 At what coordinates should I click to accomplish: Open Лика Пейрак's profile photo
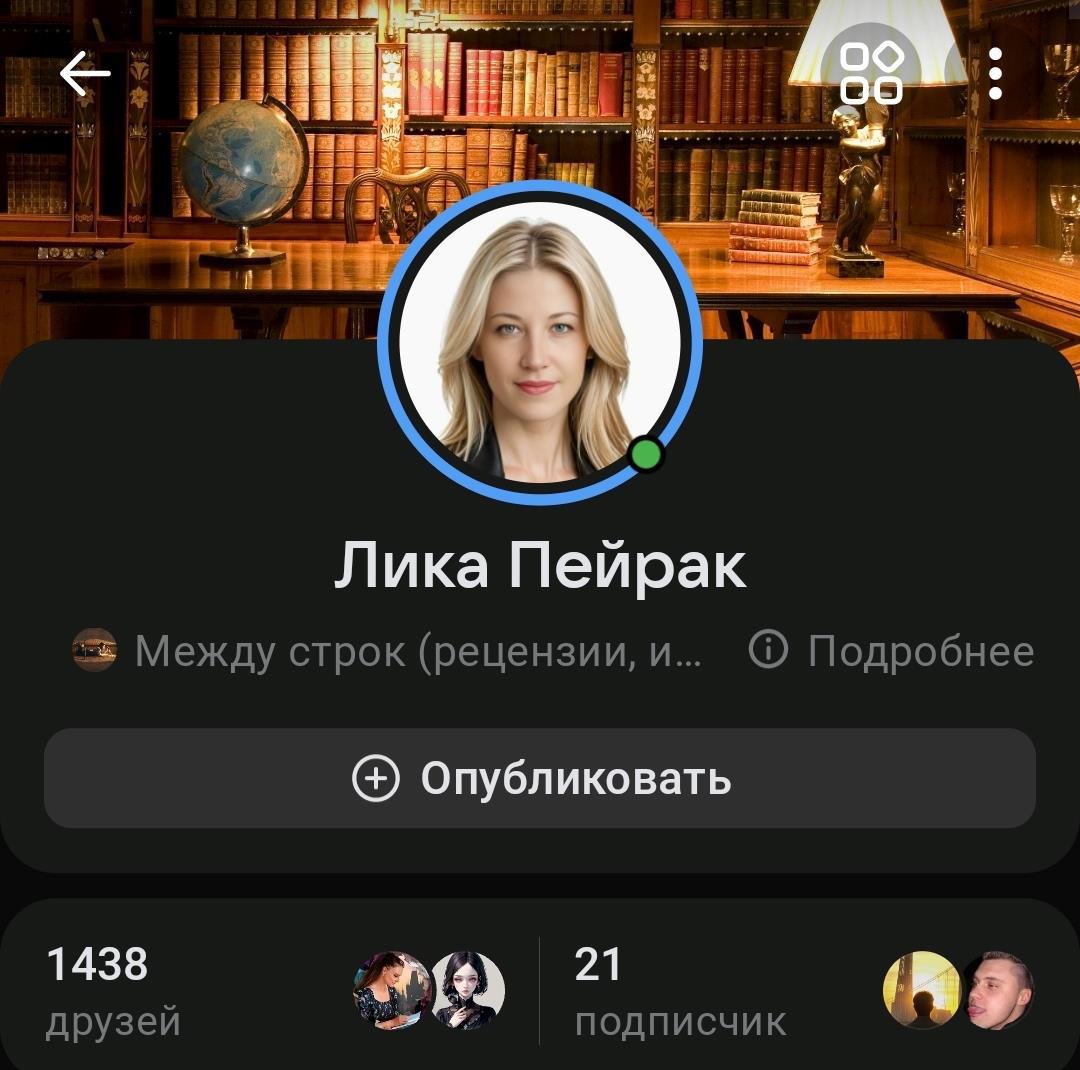(540, 343)
